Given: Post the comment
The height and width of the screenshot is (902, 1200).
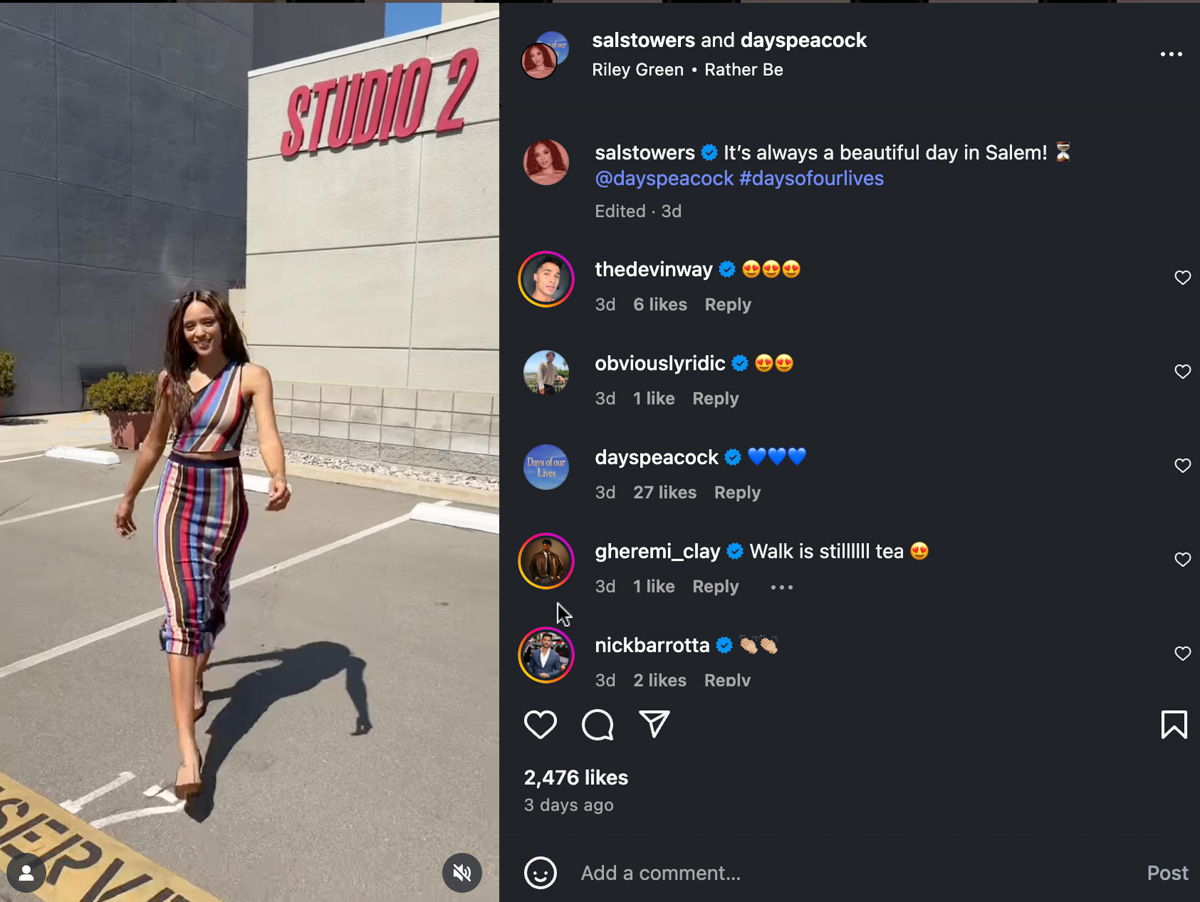Looking at the screenshot, I should (x=1166, y=873).
